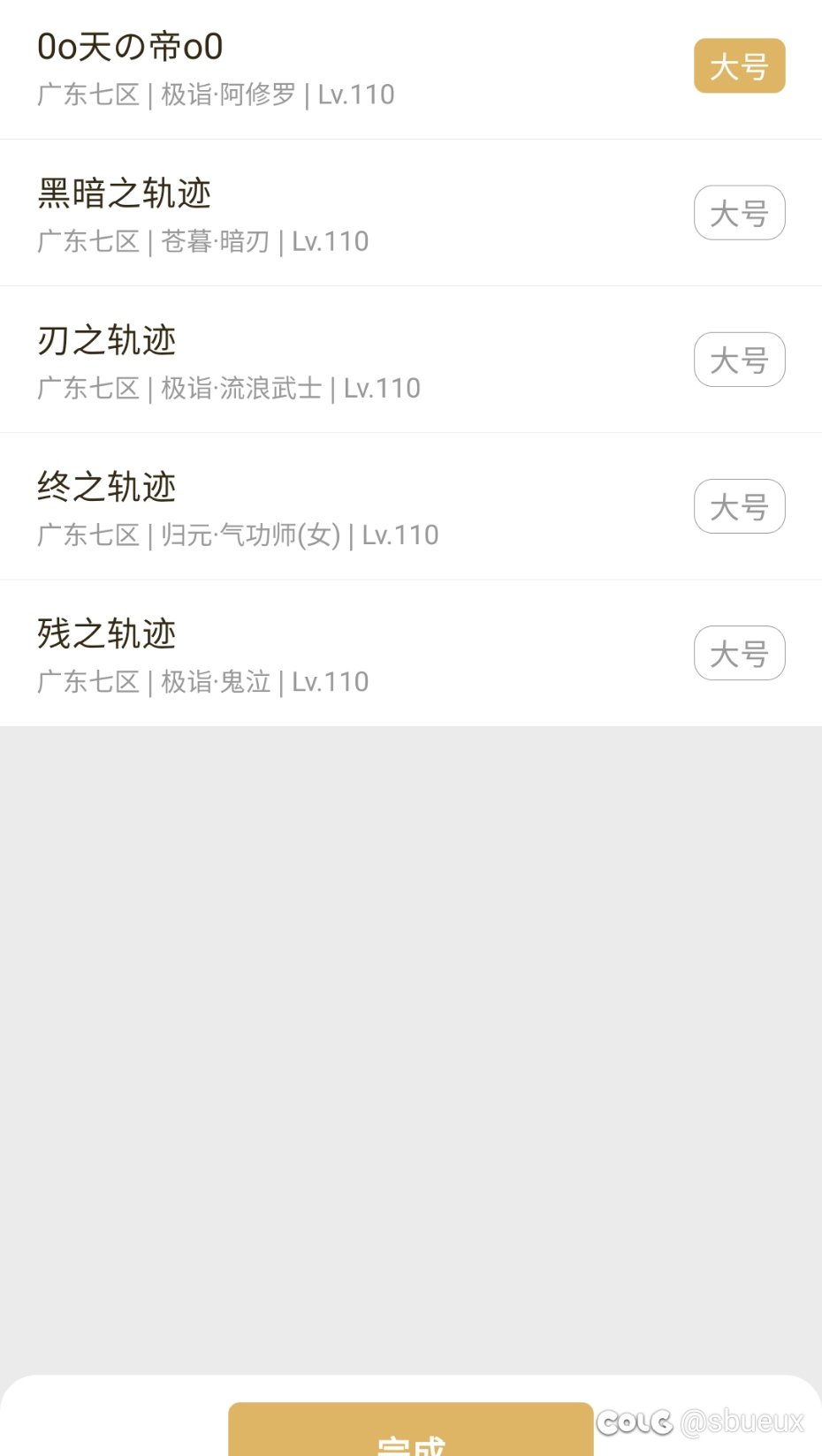
Task: Mark 黑暗之轨迹 as 大号
Action: 739,213
